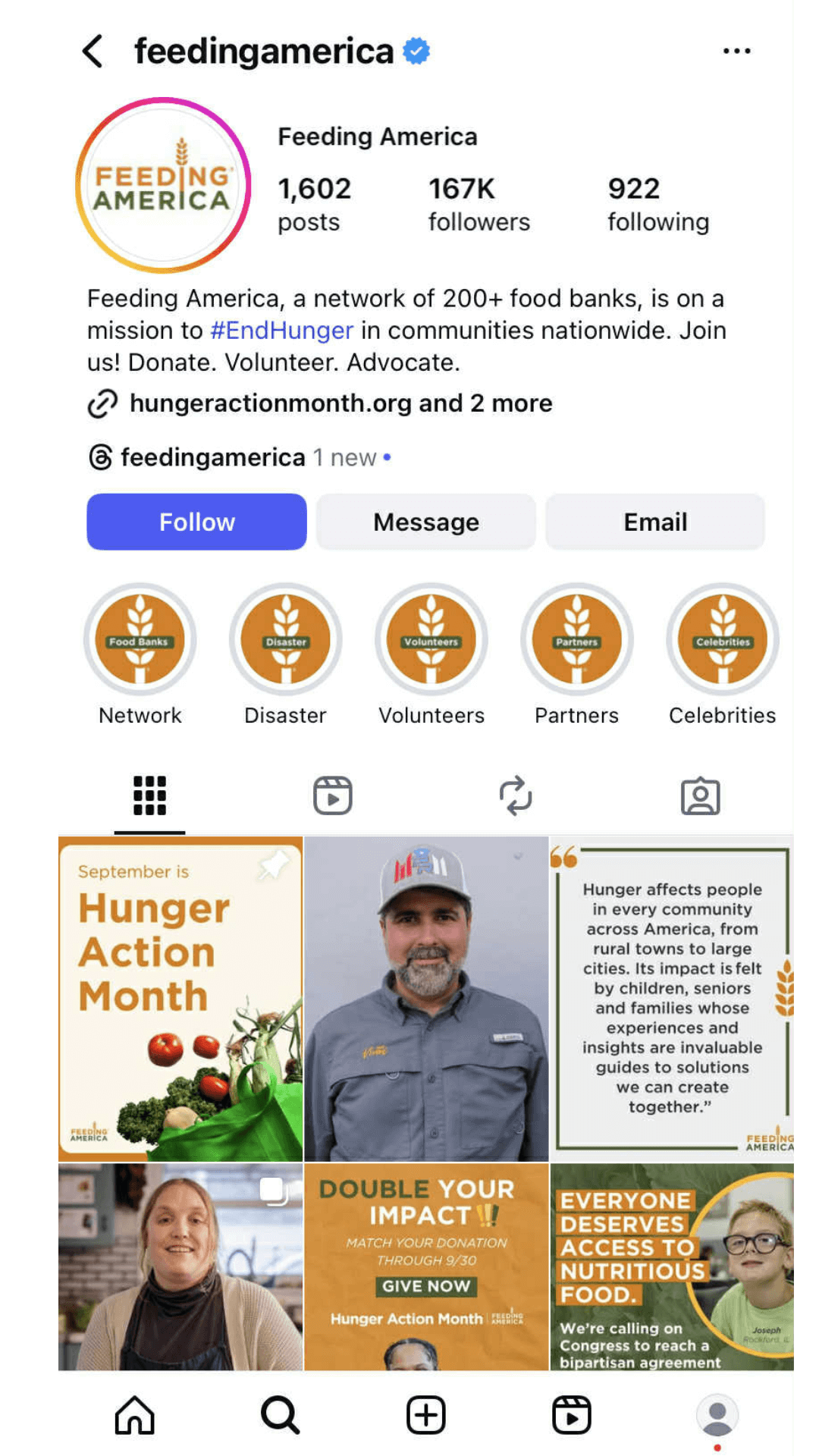The width and height of the screenshot is (819, 1456).
Task: Switch to the Reels profile tab
Action: coord(333,795)
